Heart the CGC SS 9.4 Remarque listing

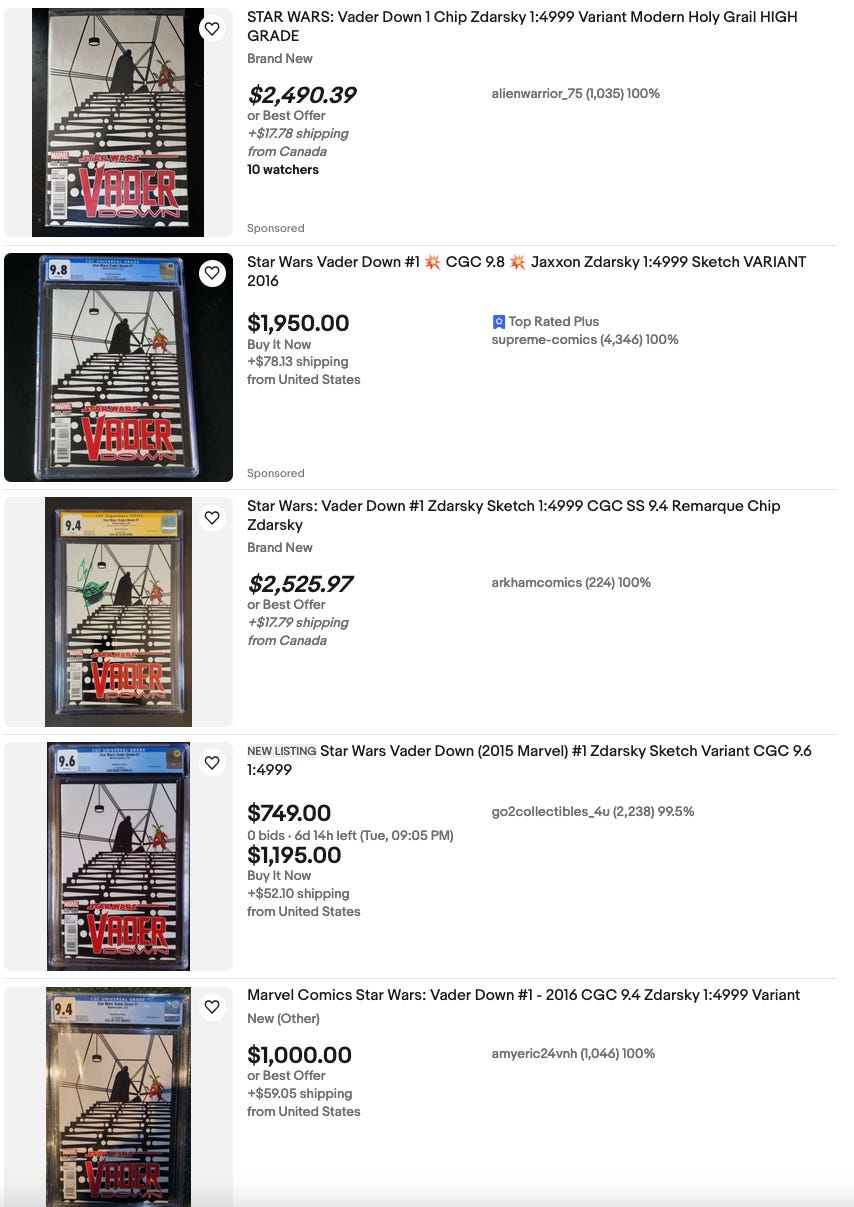212,518
